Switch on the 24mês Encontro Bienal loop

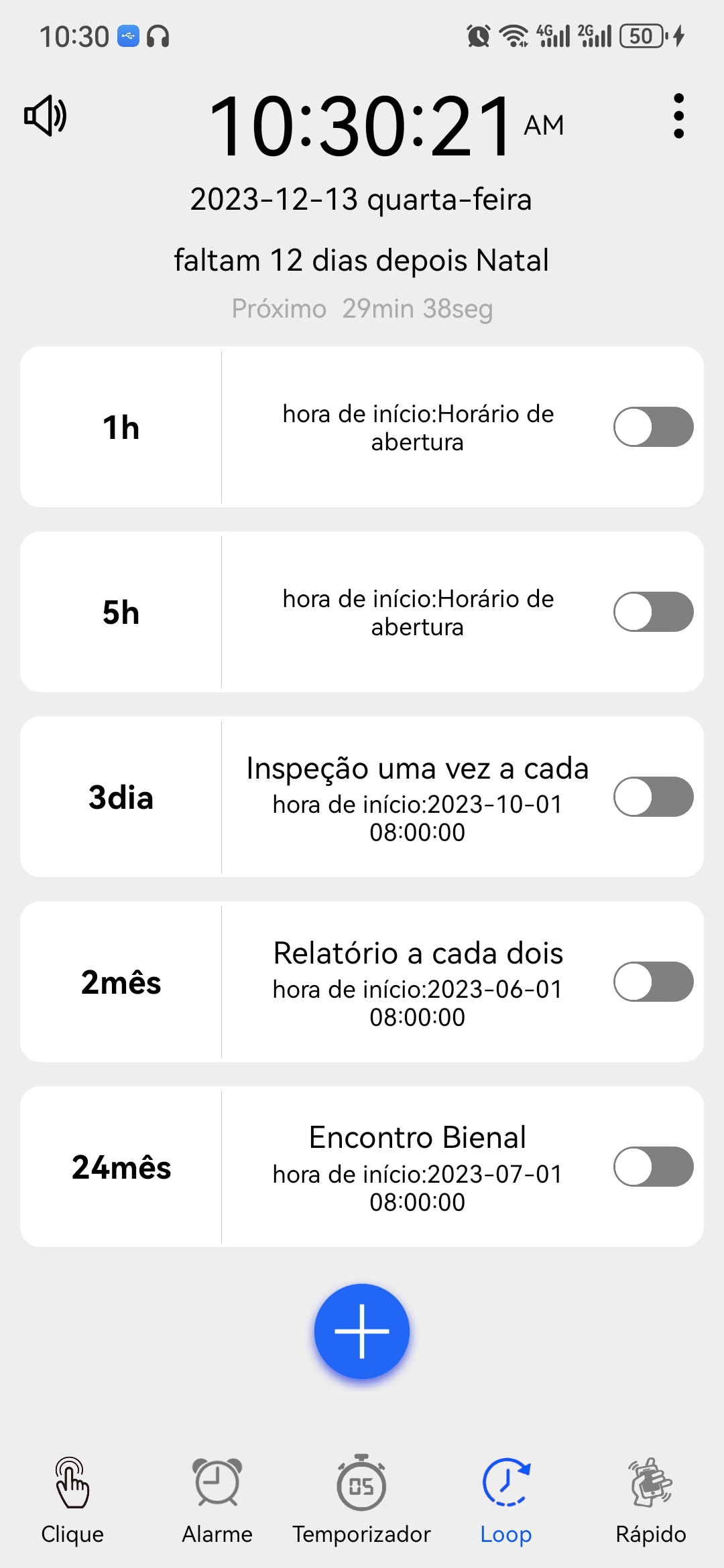click(x=653, y=1167)
